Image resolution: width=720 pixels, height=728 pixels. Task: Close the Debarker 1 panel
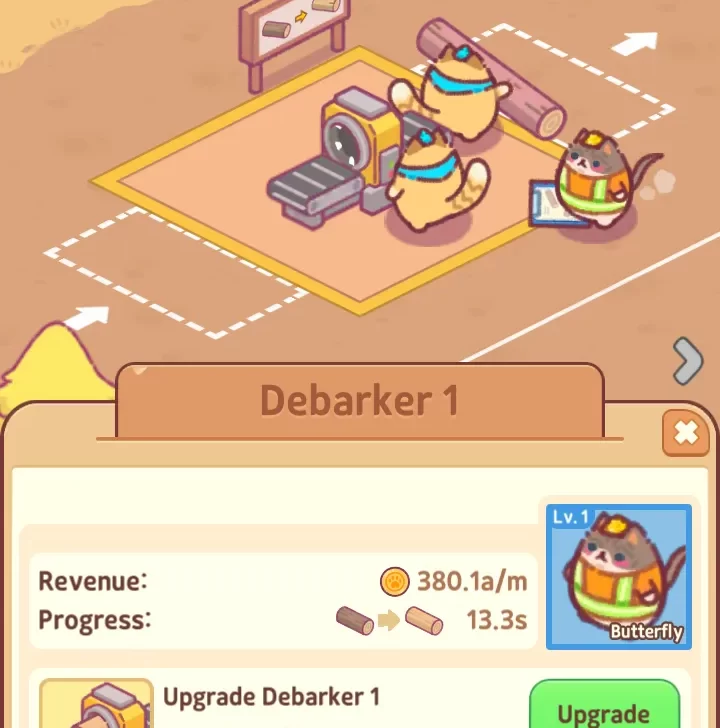tap(685, 433)
